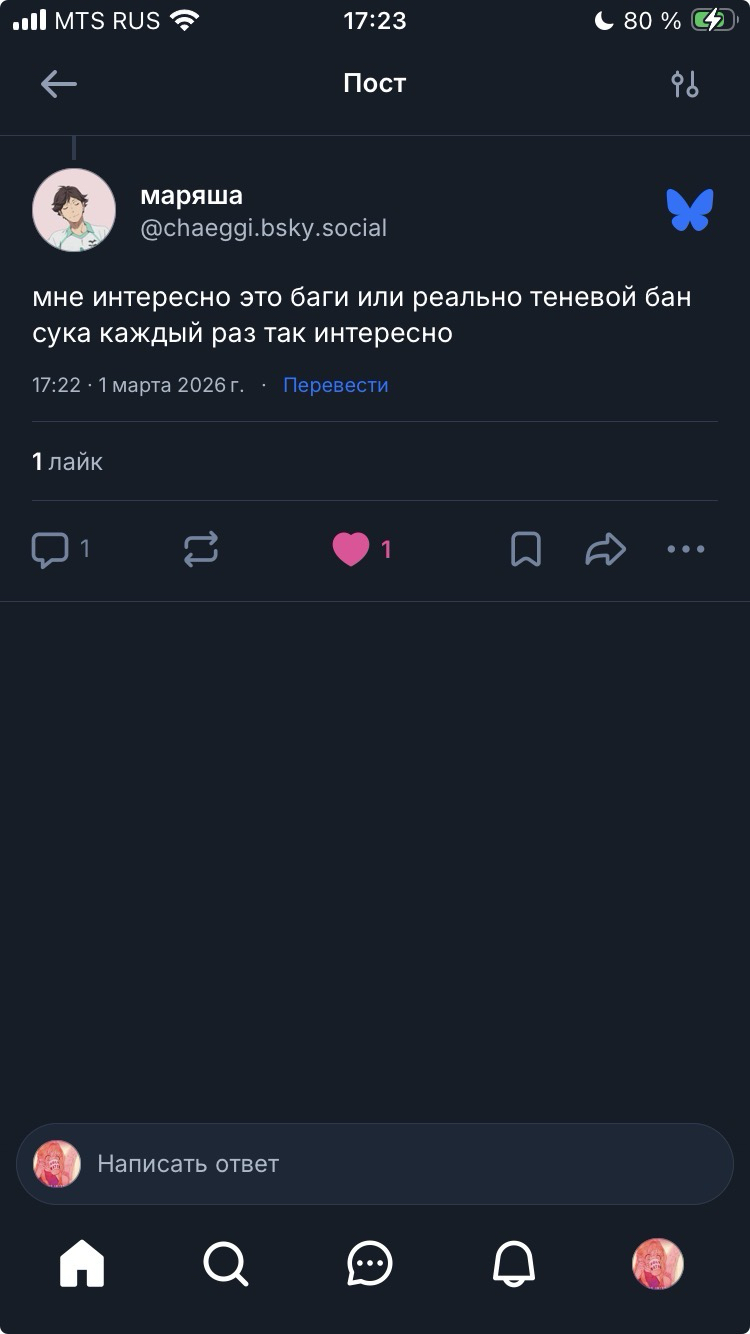Open маряша's profile avatar
750x1334 pixels.
[x=74, y=210]
